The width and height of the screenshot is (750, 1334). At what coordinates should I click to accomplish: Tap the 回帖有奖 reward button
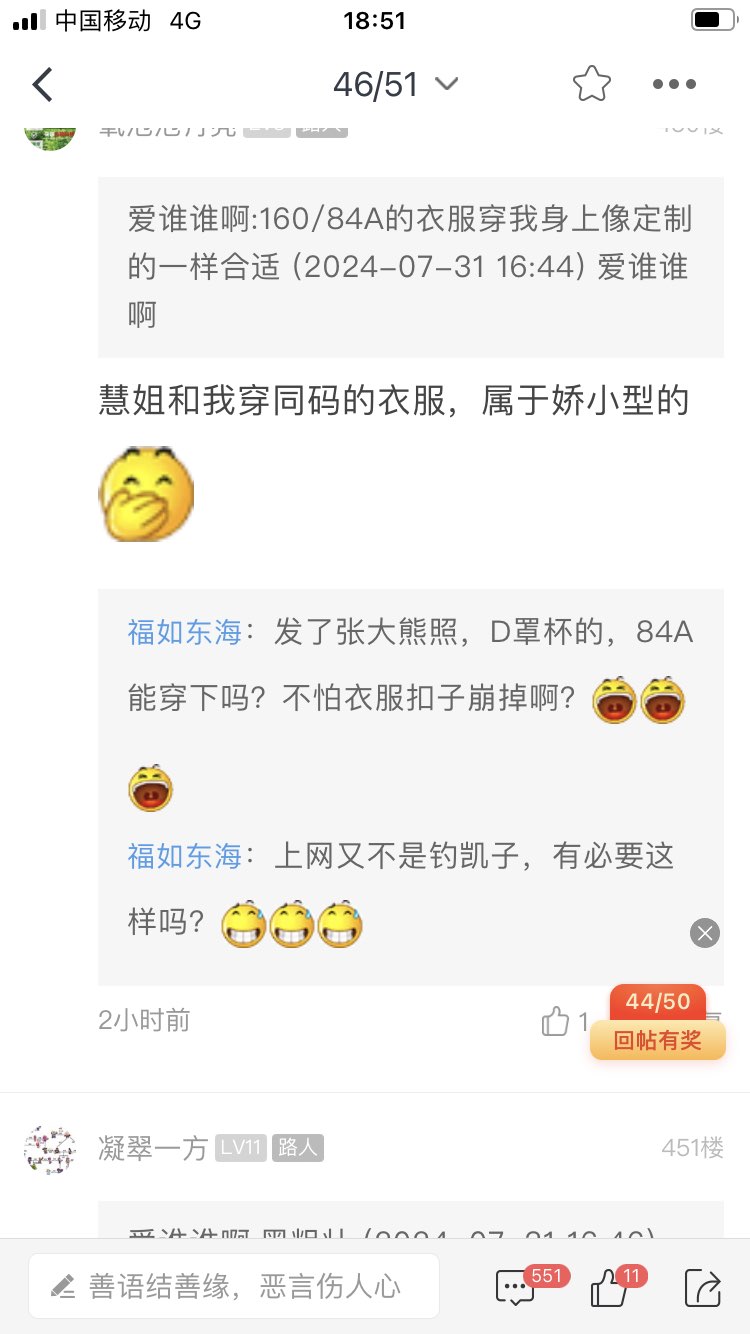(657, 1041)
